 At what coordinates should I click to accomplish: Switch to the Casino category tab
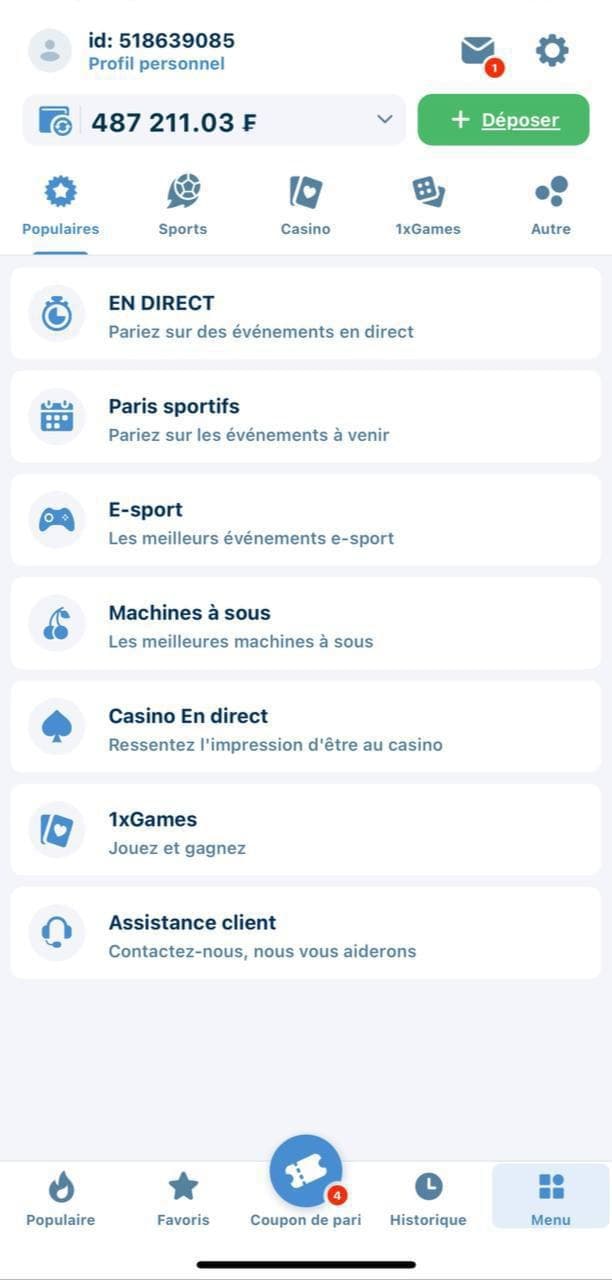point(305,205)
